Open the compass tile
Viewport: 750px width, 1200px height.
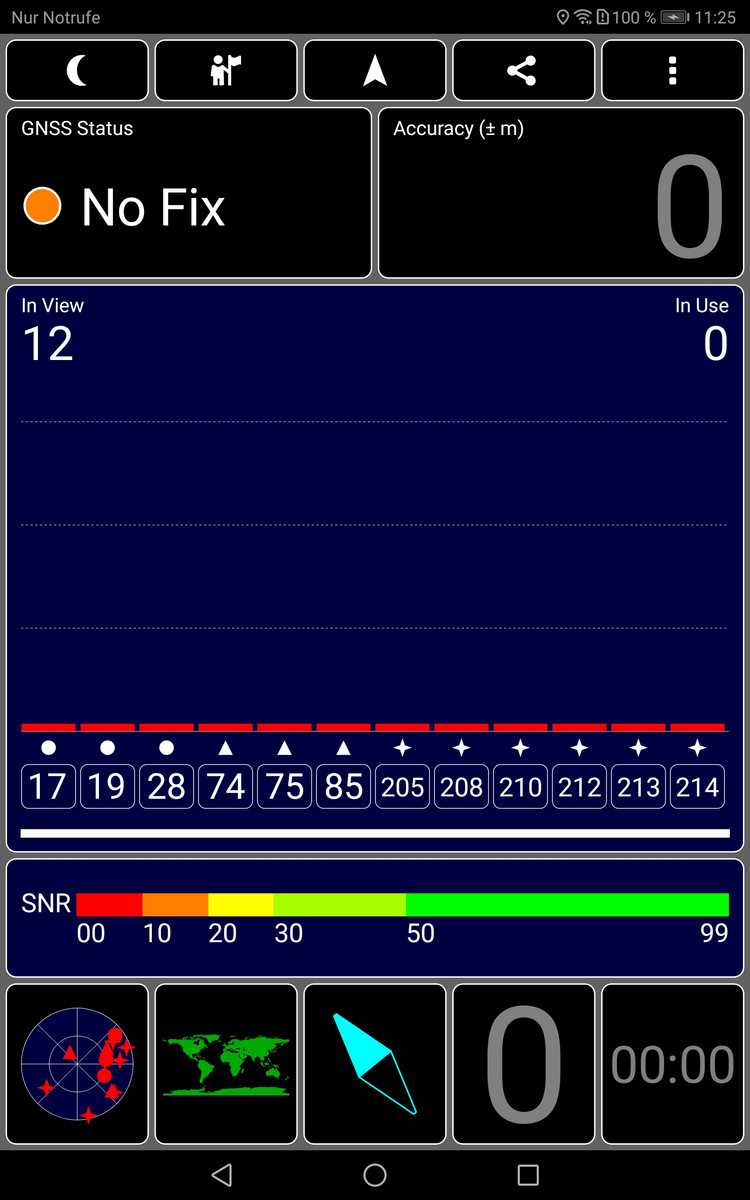pos(375,1064)
